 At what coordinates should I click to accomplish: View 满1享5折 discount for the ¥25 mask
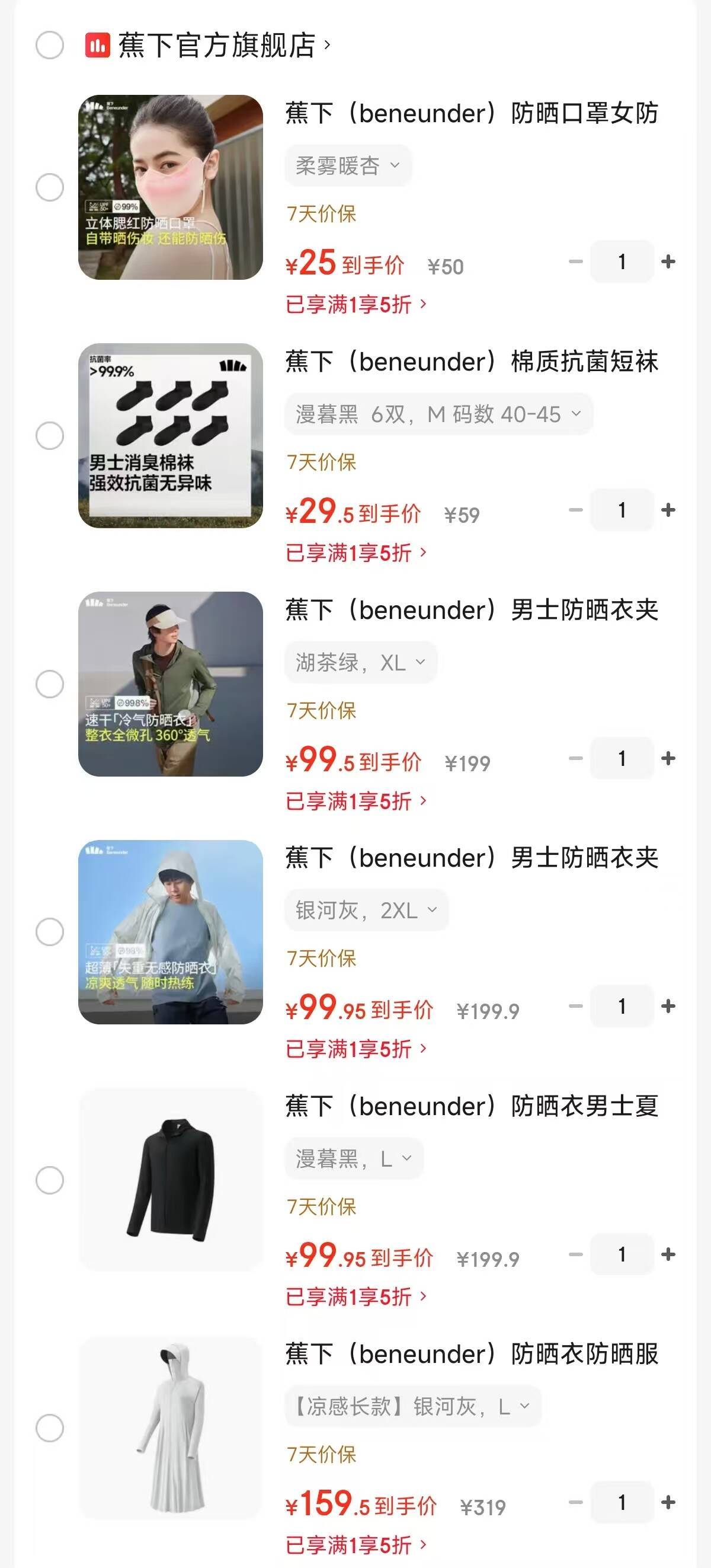tap(356, 304)
